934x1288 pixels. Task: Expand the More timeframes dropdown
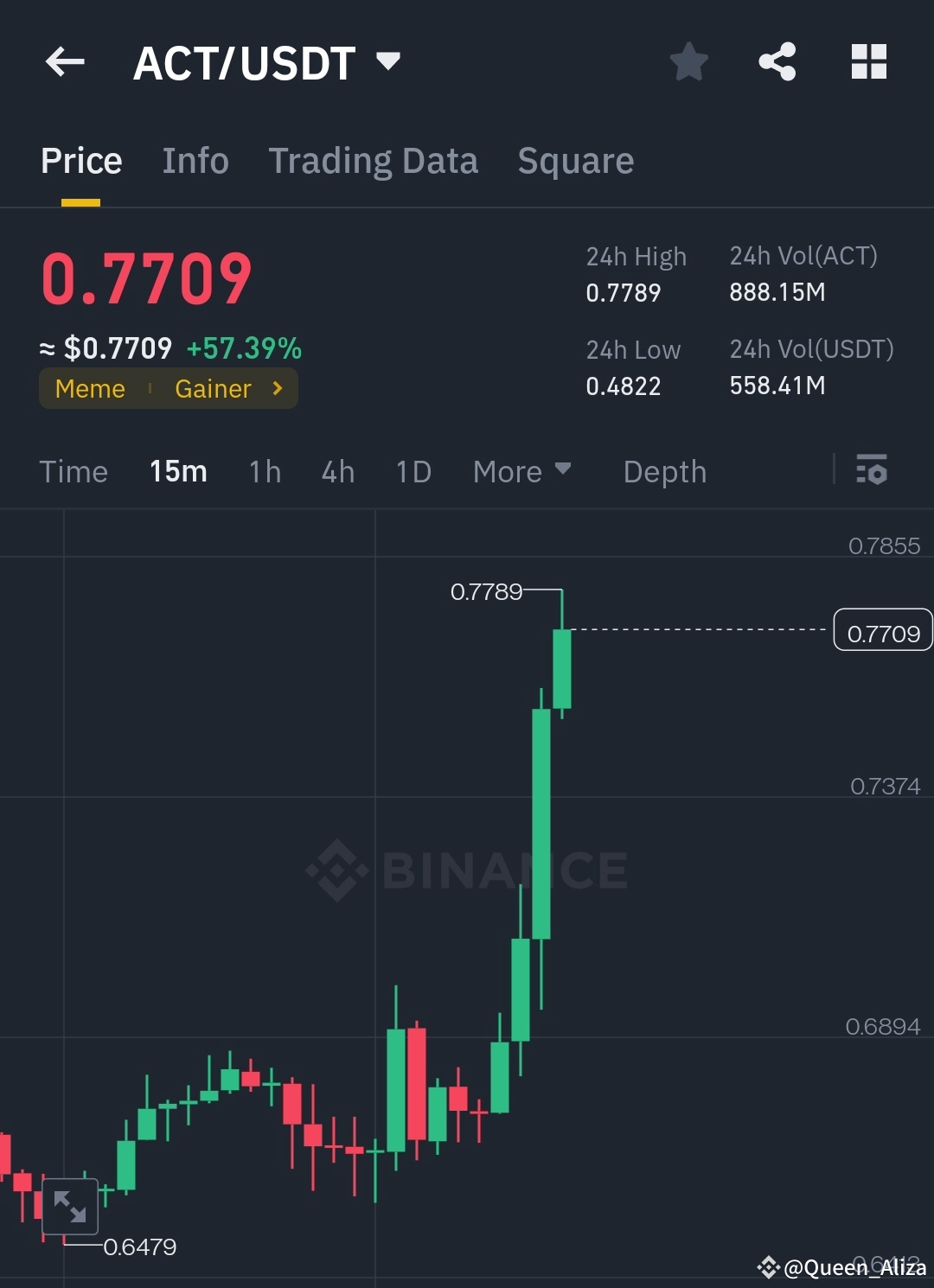tap(522, 471)
